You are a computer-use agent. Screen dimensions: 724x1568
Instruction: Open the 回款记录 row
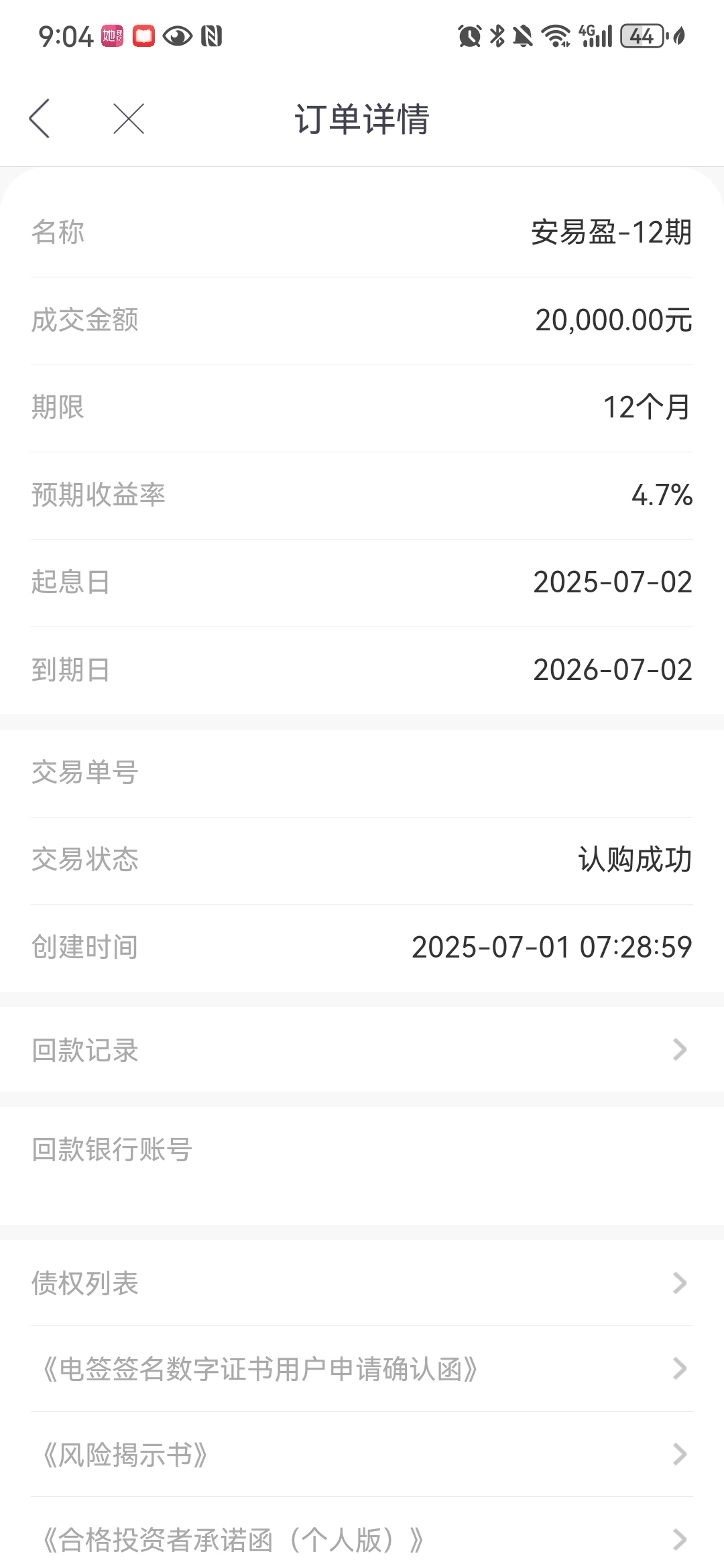362,1049
